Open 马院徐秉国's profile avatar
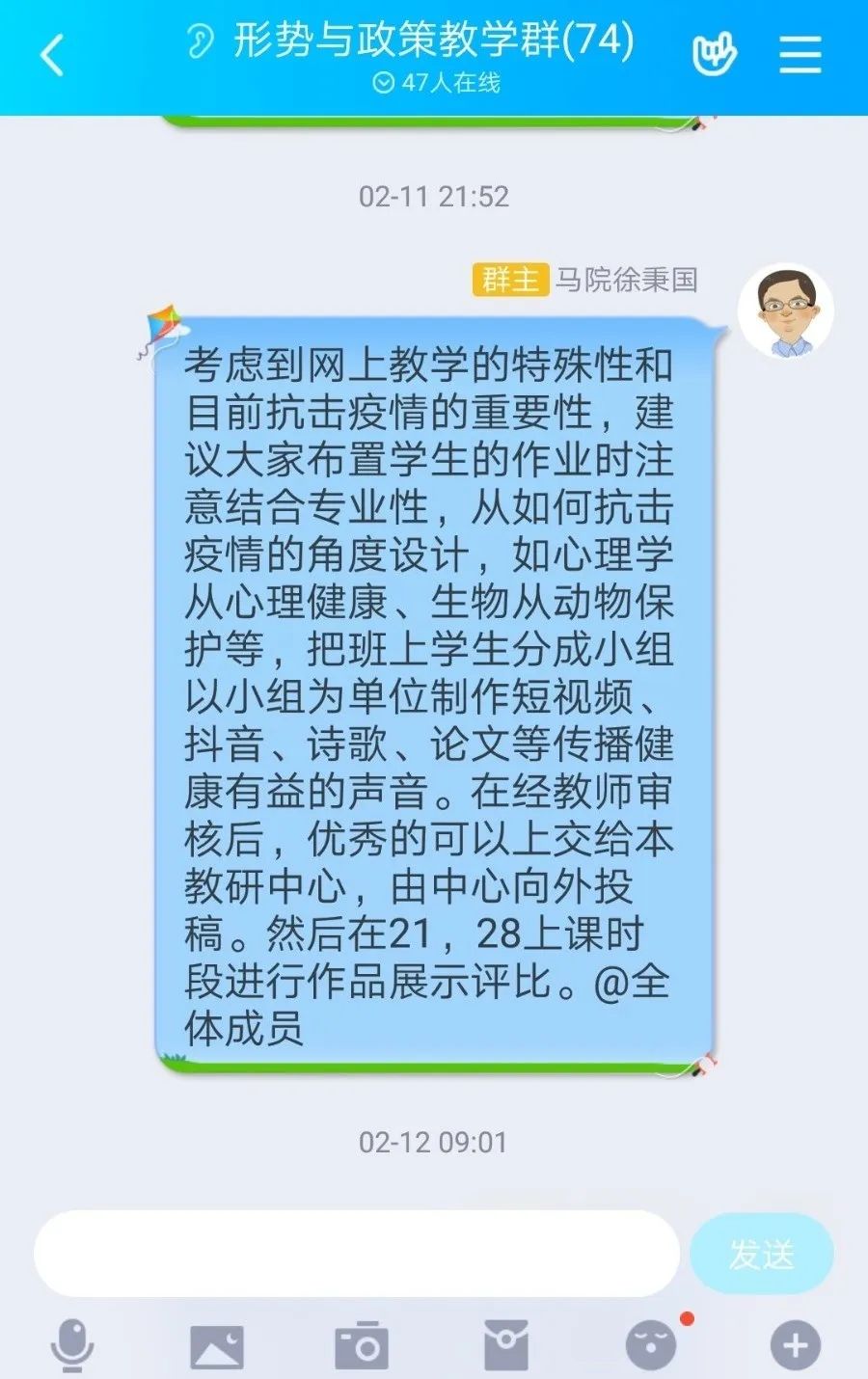Viewport: 868px width, 1379px height. coord(786,311)
